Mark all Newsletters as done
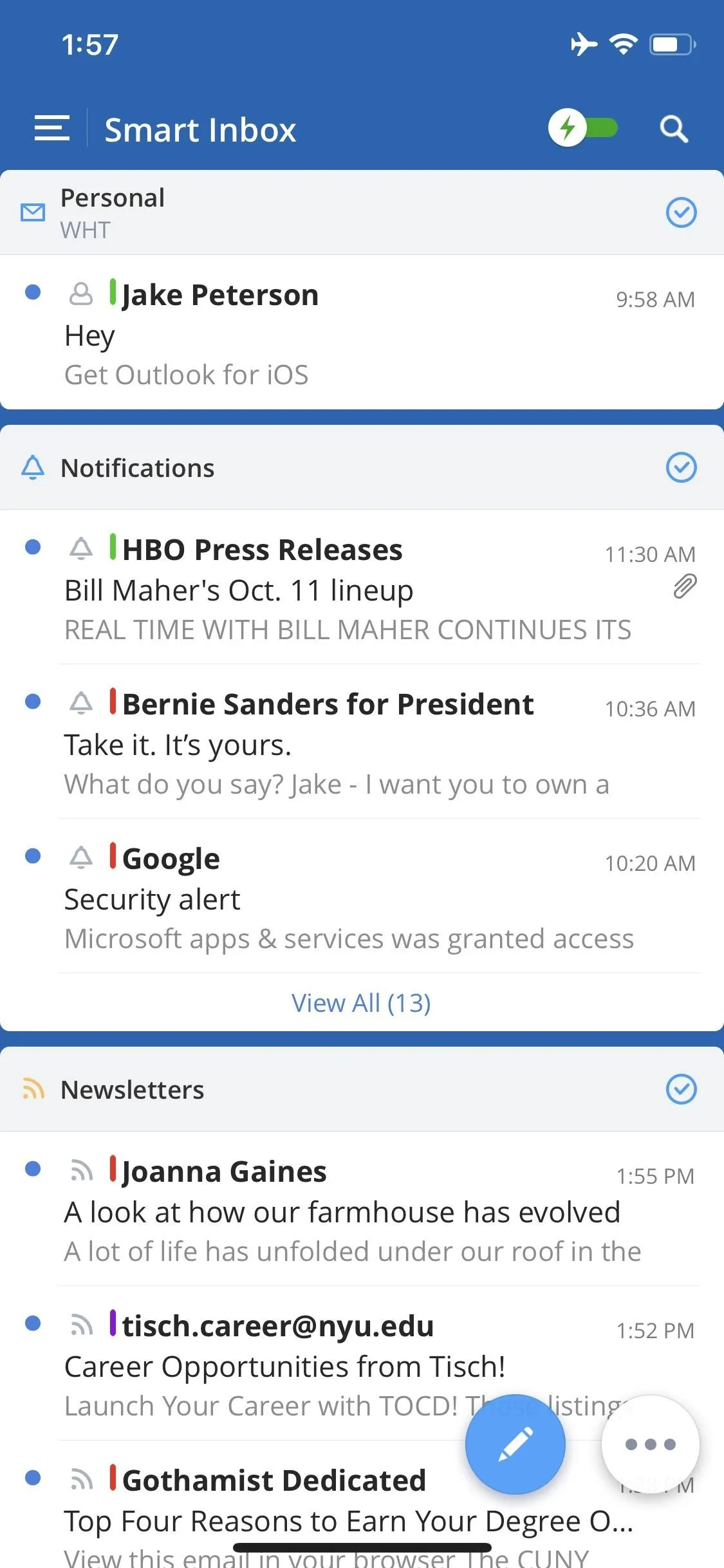Screen dimensions: 724x1568 (681, 1089)
